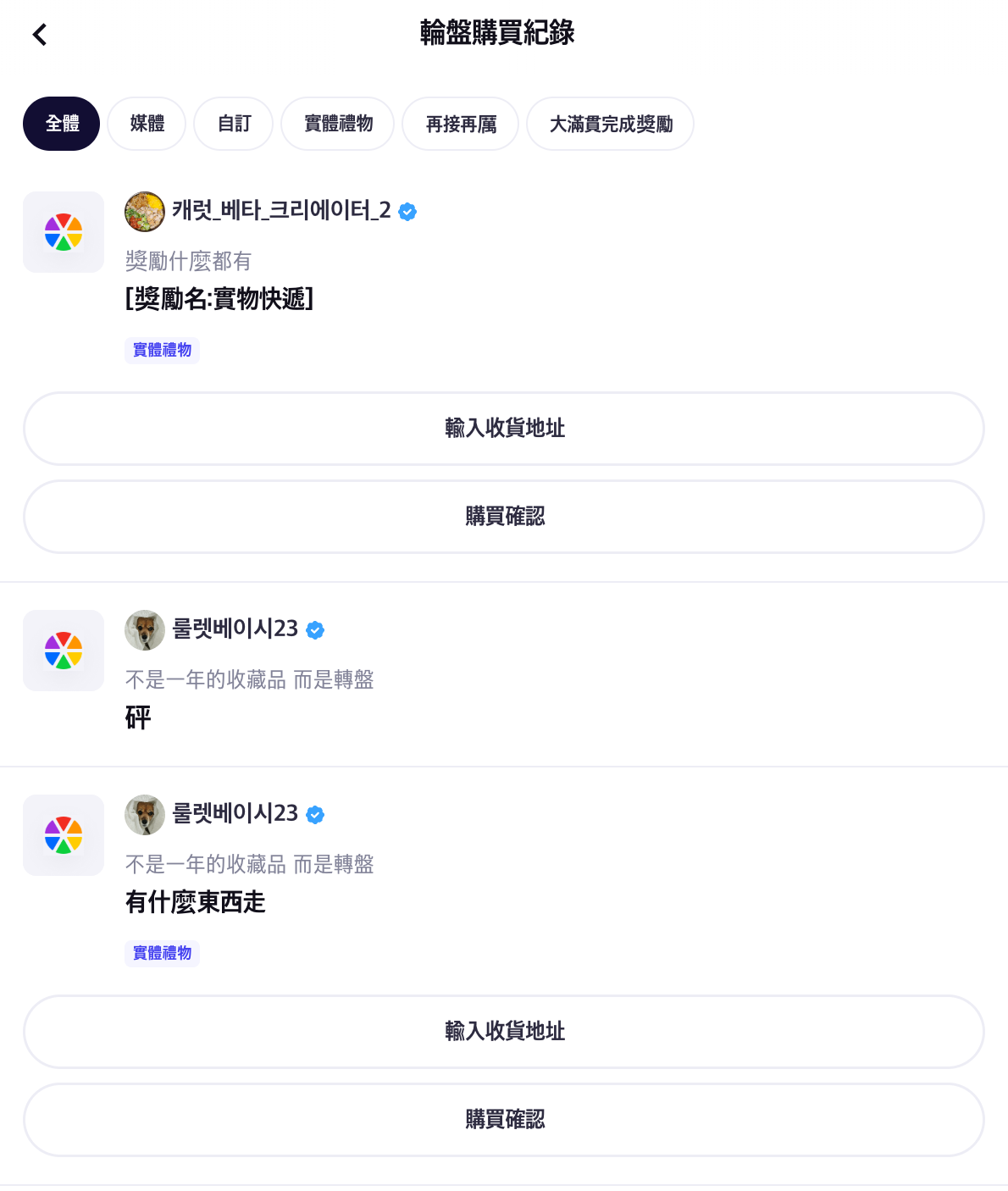Open 캐럿_베타_크리에이터_2 creator profile

[280, 211]
